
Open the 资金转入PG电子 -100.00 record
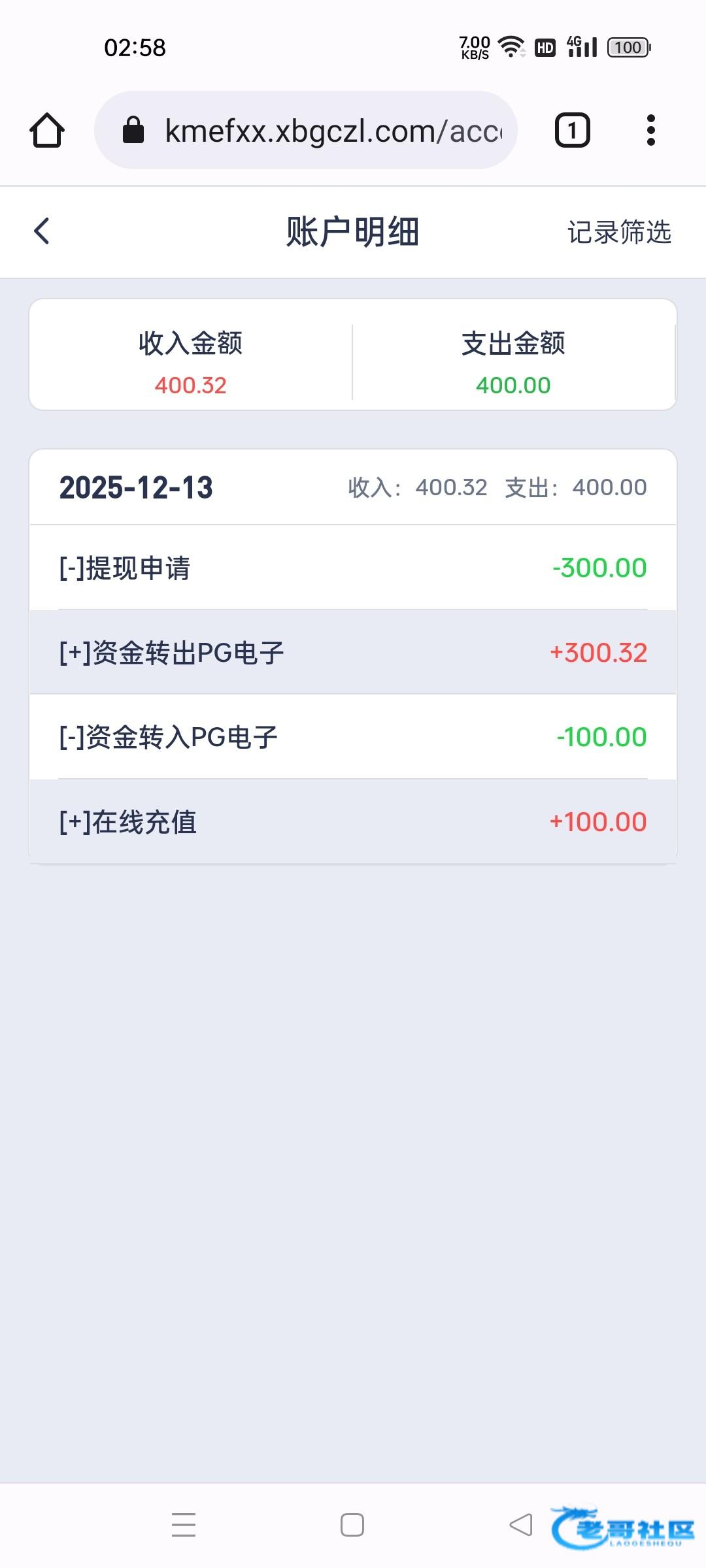click(x=353, y=737)
